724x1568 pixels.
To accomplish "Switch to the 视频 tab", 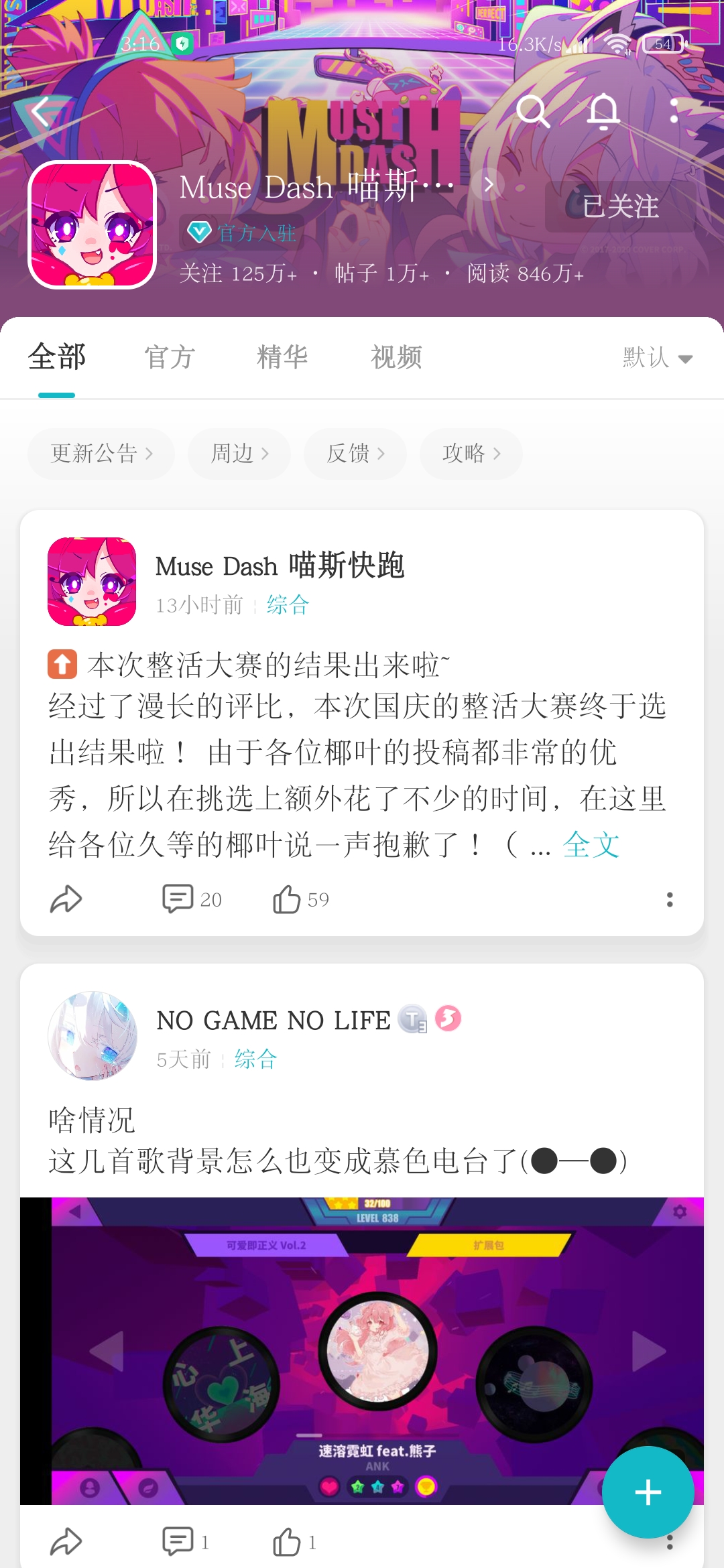I will 396,357.
